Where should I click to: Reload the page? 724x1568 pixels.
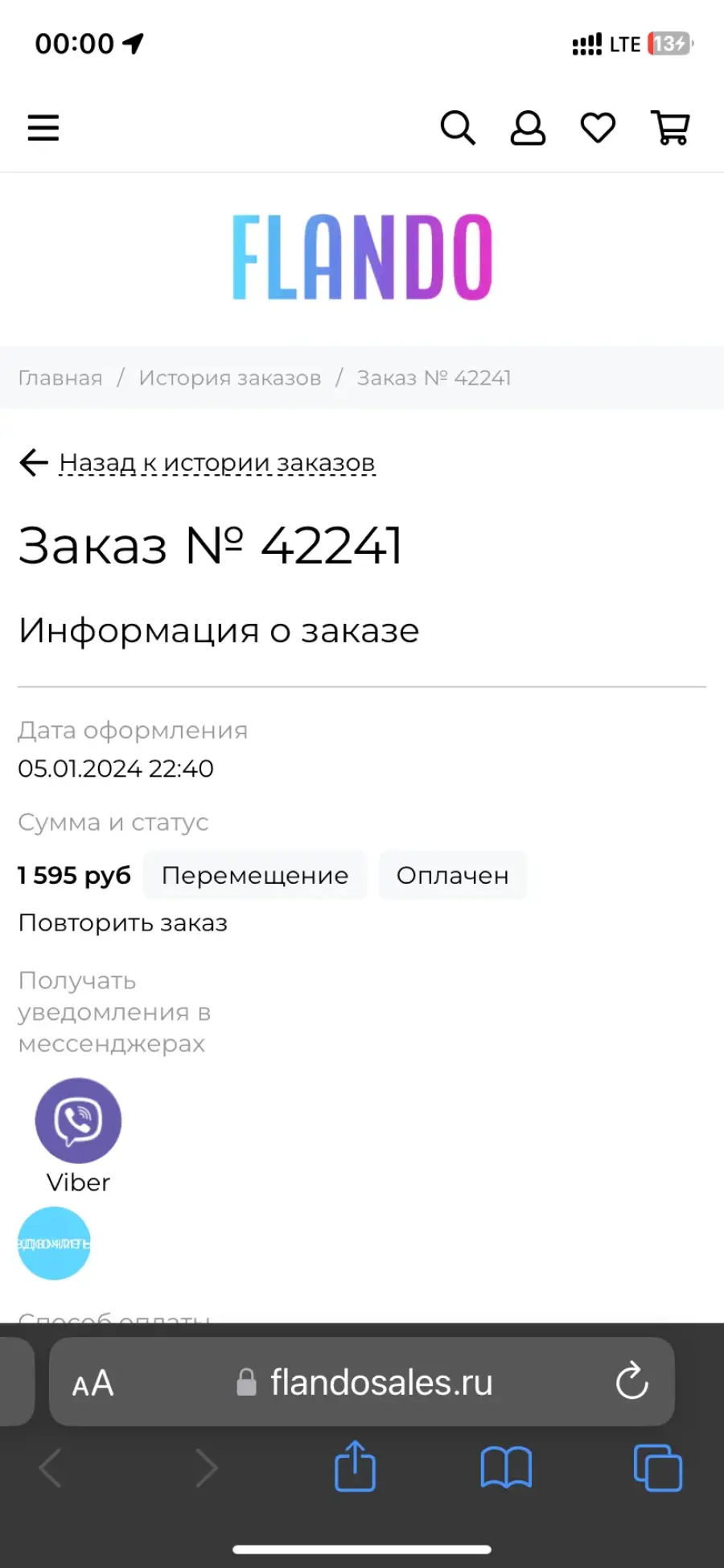pyautogui.click(x=632, y=1381)
